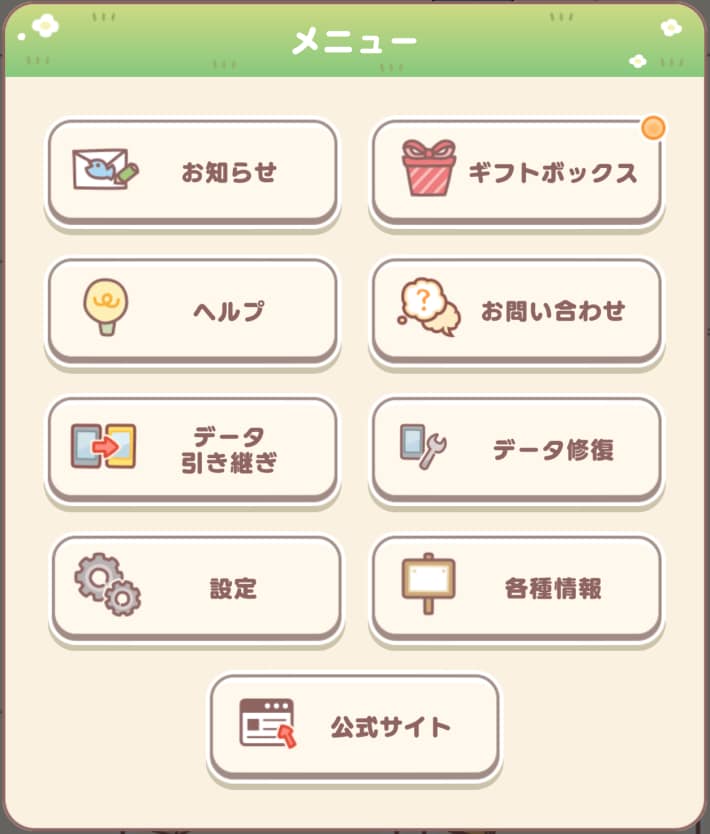Choose the データ修復 data repair button
Viewport: 710px width, 834px height.
pos(516,449)
